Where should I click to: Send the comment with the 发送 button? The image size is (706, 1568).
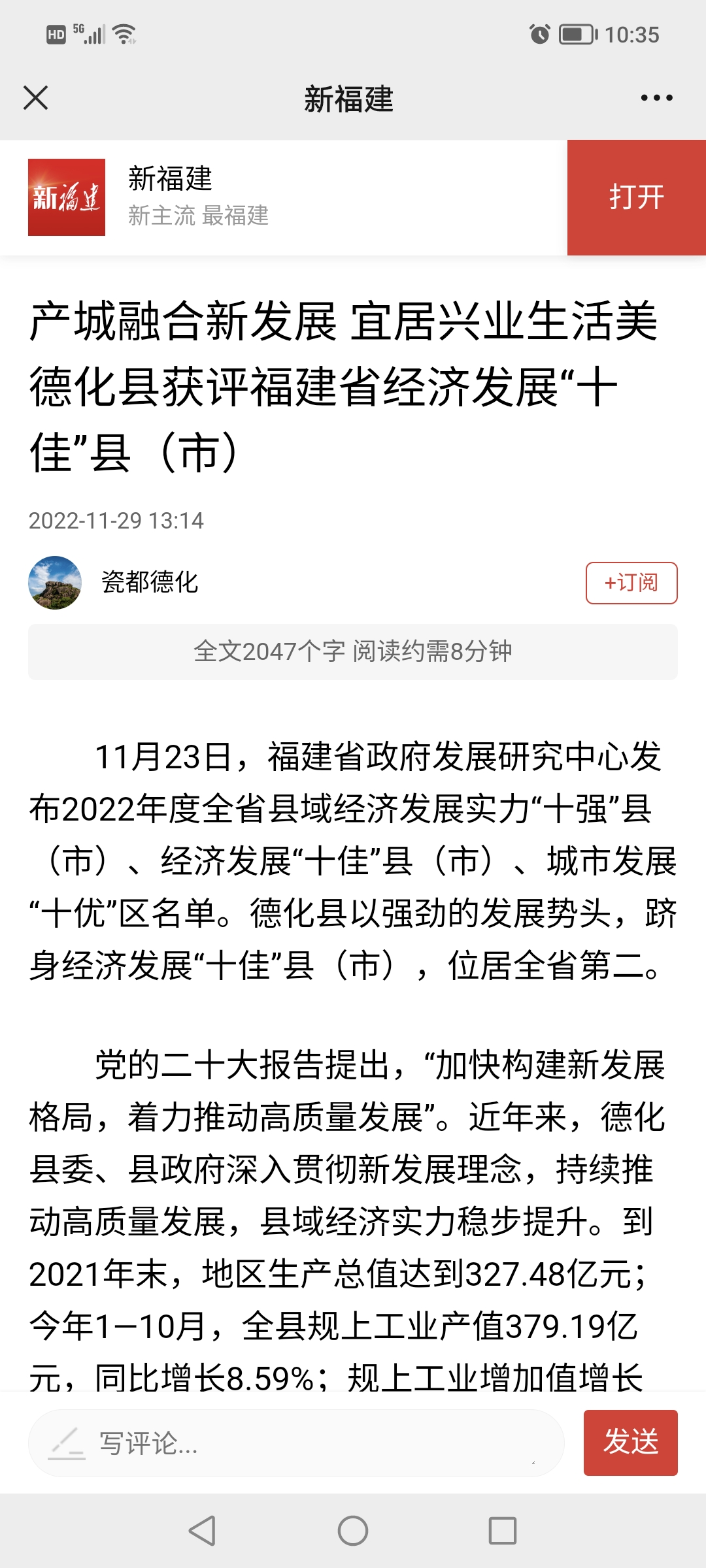[x=631, y=1443]
